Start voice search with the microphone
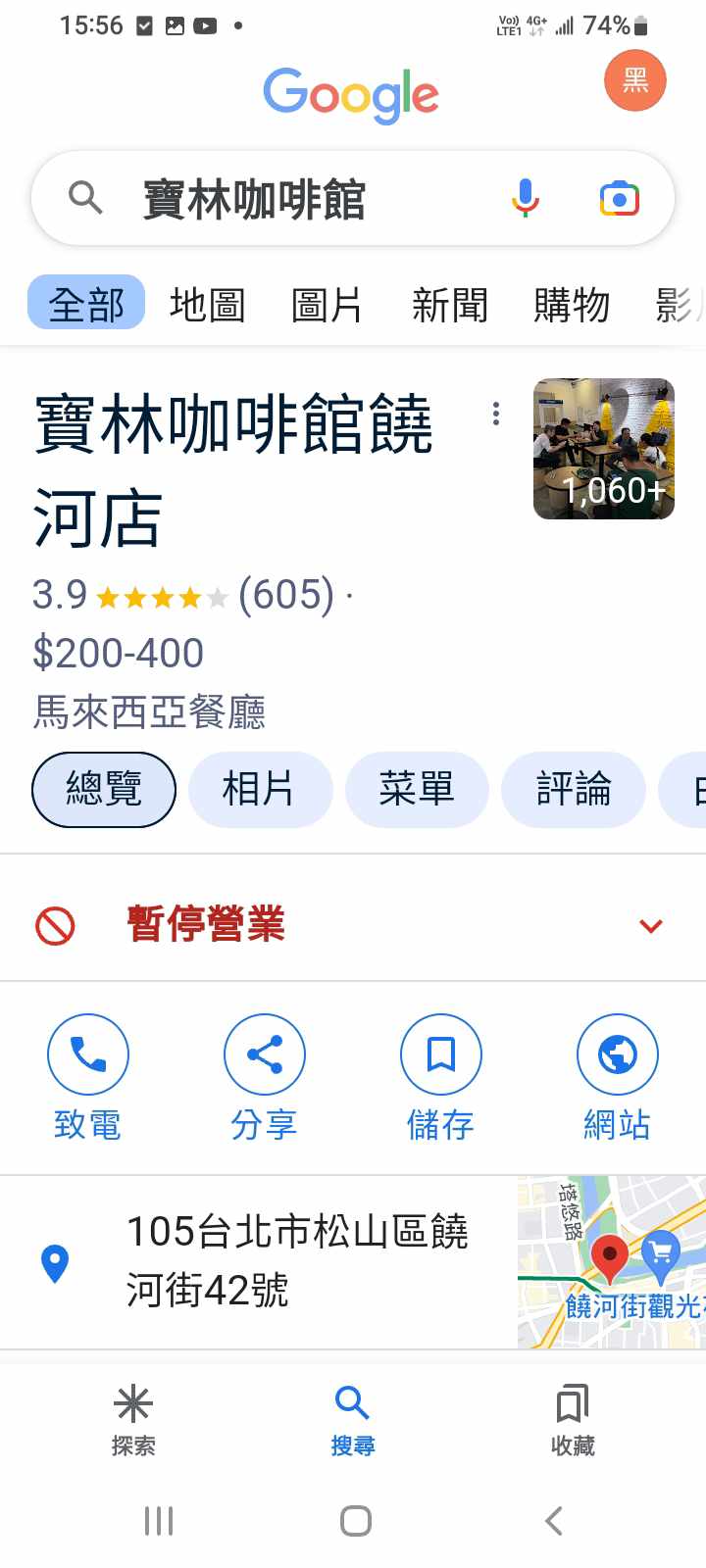 [x=526, y=199]
